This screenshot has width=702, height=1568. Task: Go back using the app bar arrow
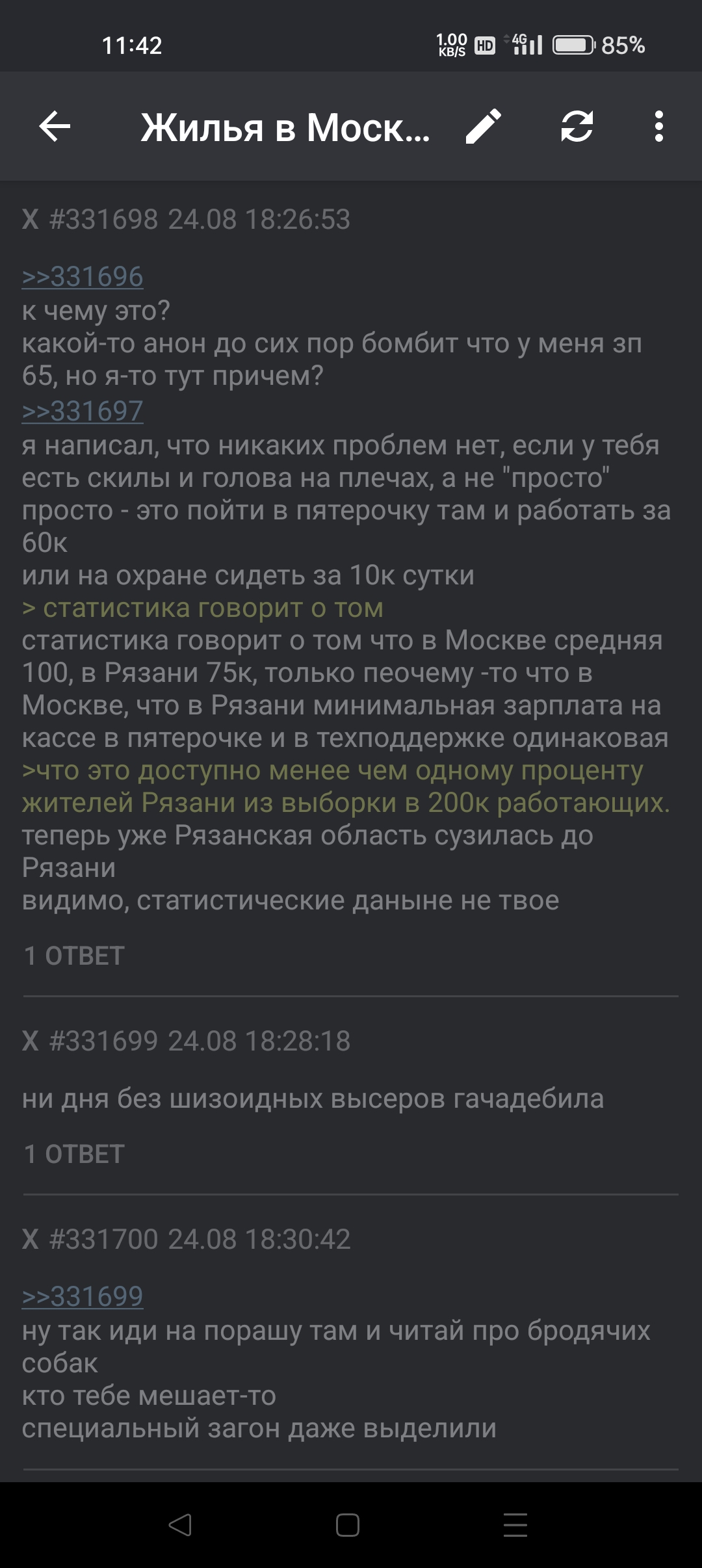coord(55,126)
